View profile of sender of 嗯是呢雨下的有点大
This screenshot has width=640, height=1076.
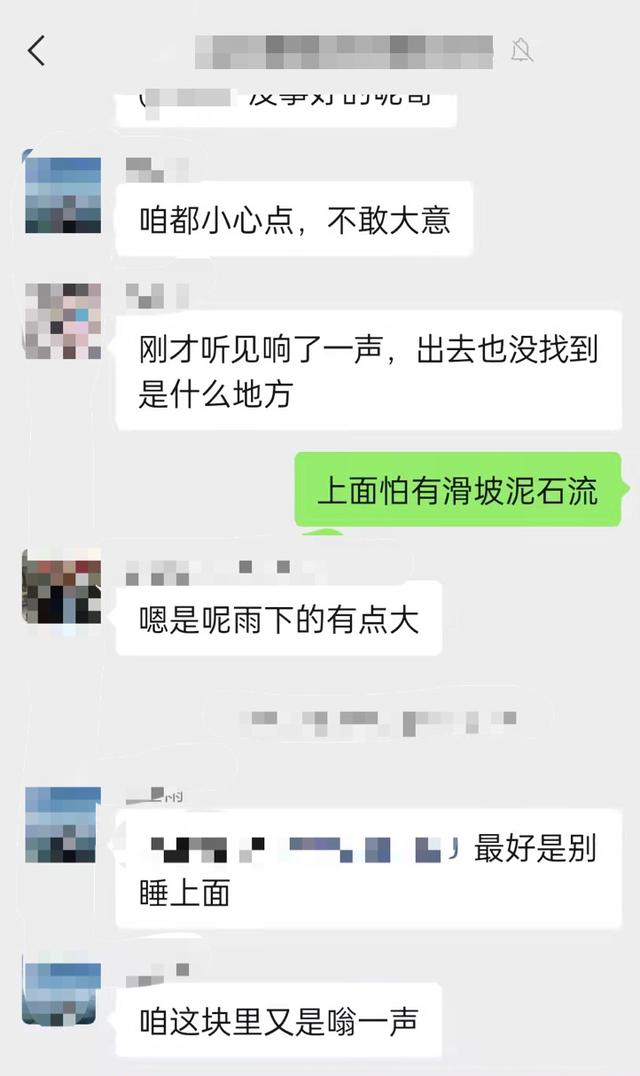(62, 587)
